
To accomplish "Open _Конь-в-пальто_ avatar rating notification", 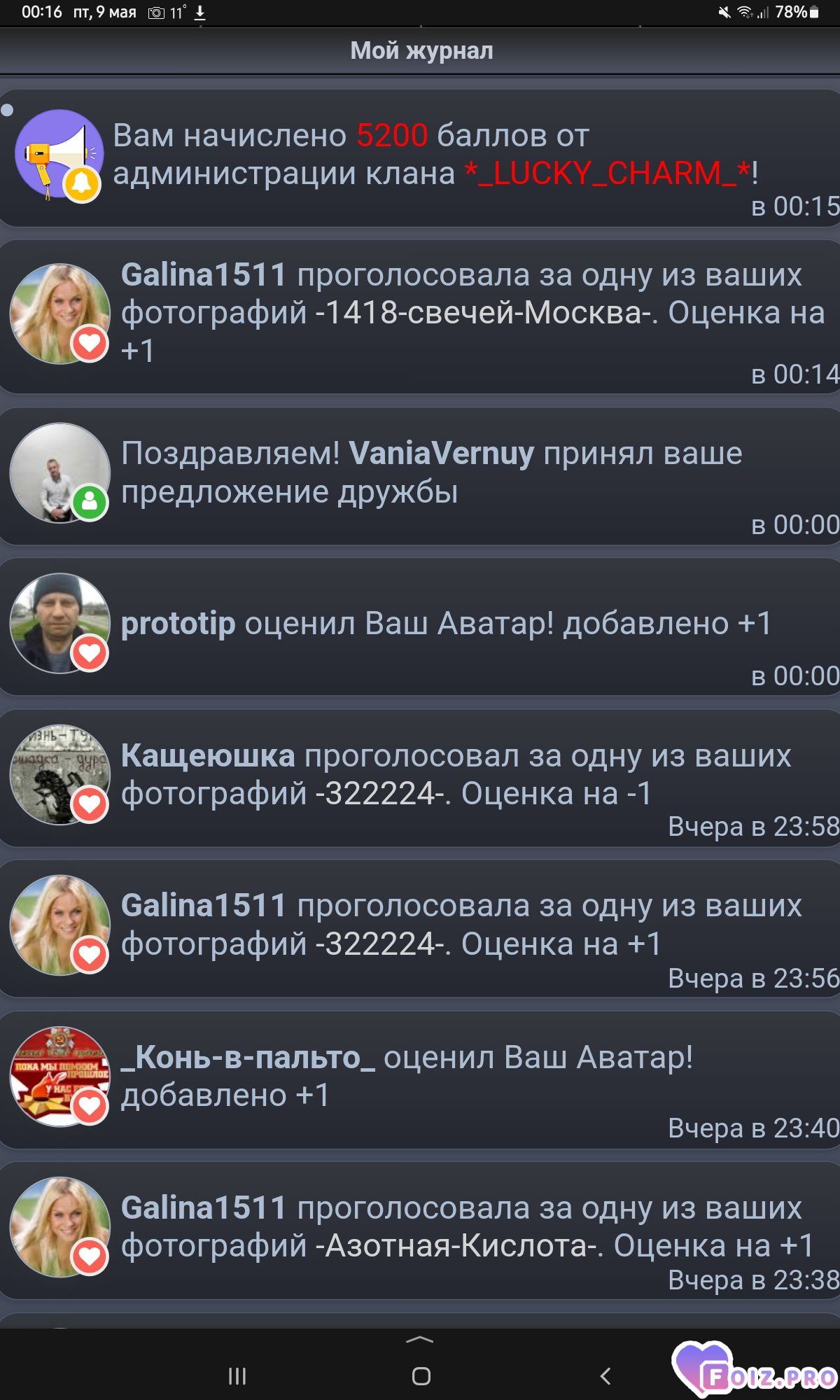I will click(x=420, y=1079).
